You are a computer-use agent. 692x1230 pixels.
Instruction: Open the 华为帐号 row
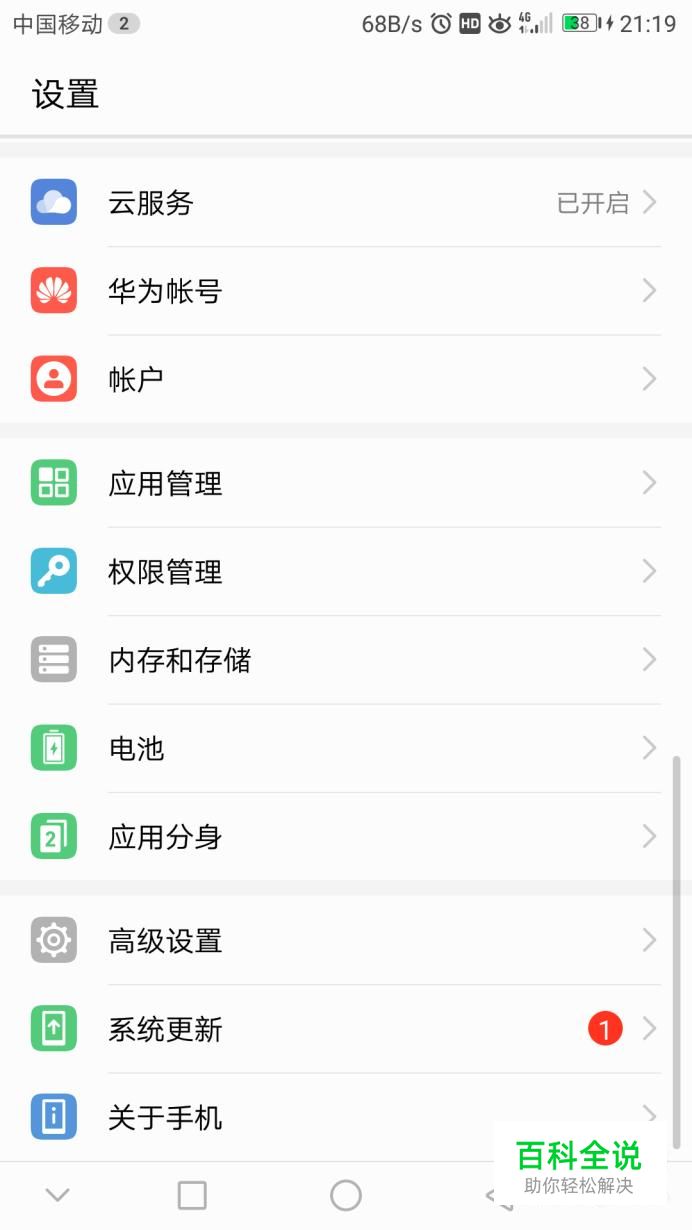point(345,291)
